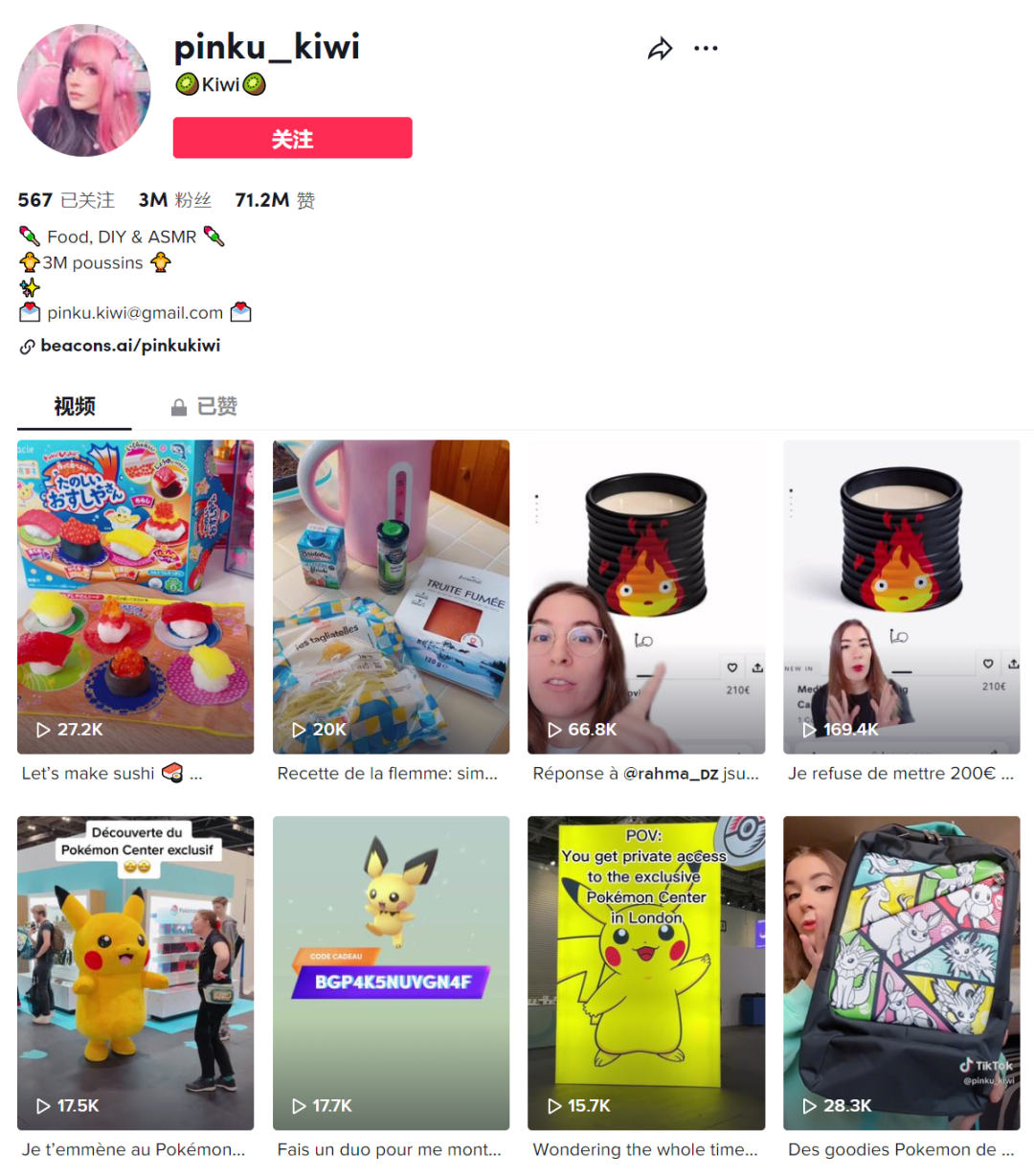
Task: Share pinku_kiwi's profile
Action: click(x=660, y=49)
